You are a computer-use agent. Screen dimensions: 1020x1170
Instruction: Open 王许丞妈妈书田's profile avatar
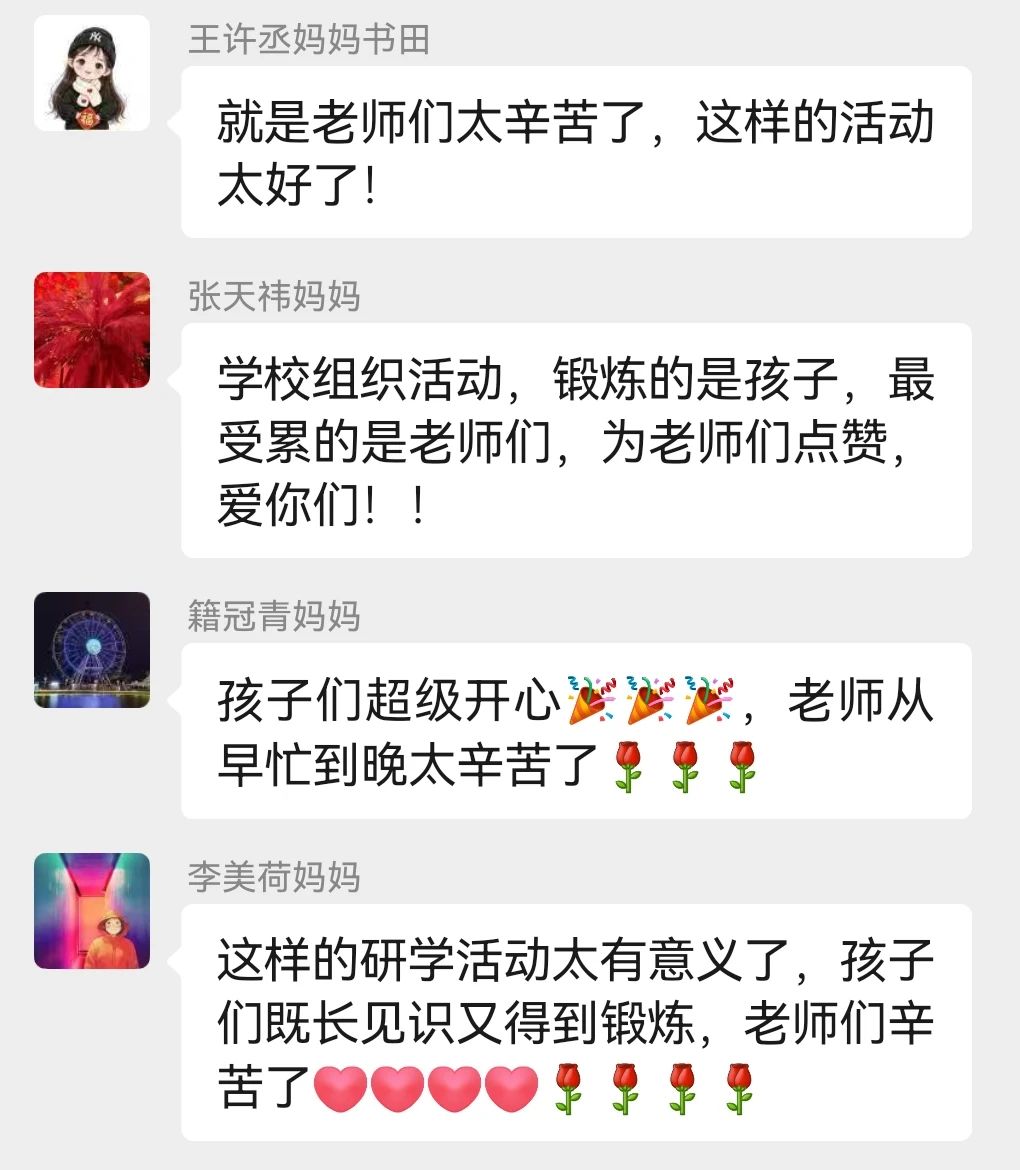click(92, 73)
